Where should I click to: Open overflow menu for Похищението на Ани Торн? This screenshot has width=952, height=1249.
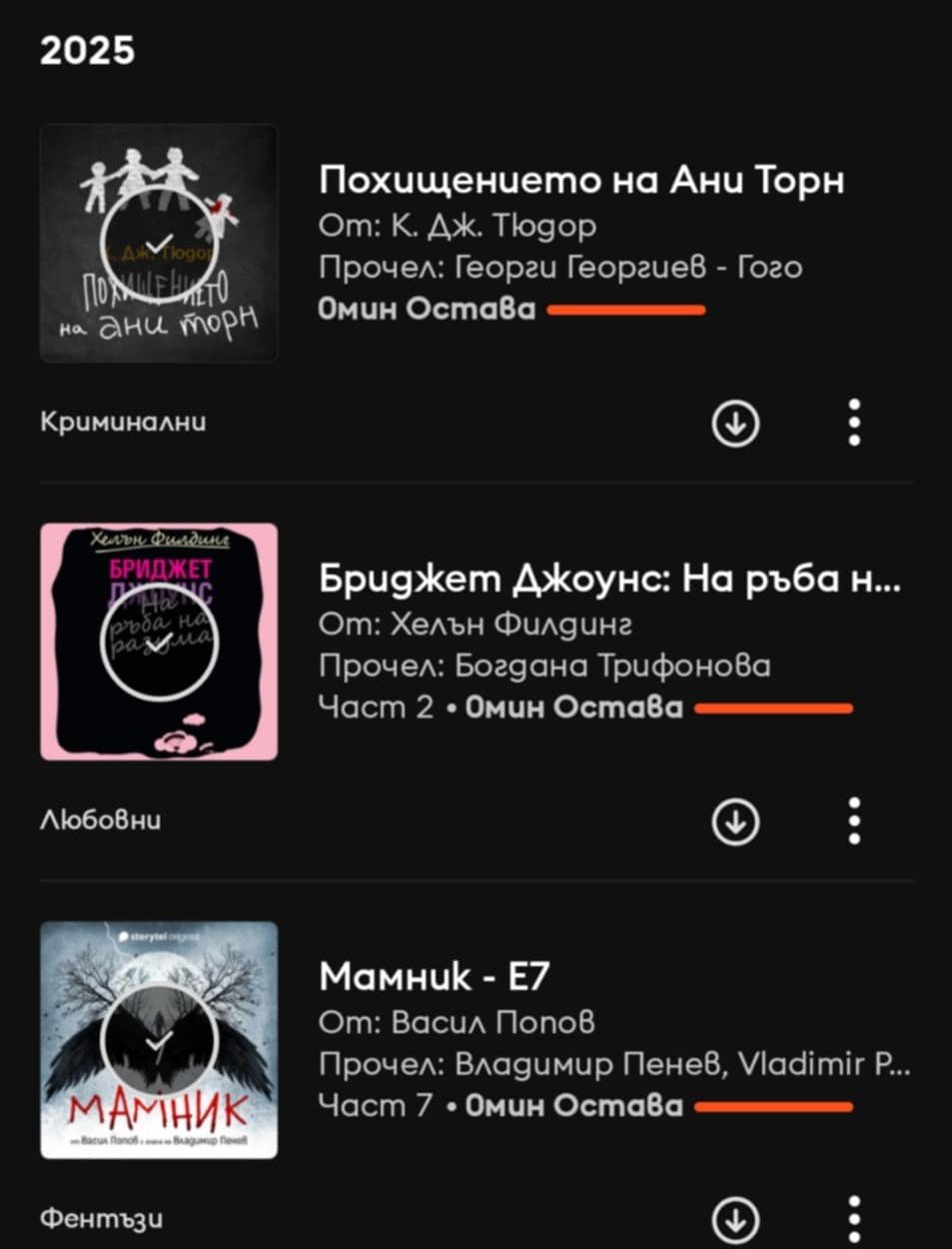coord(854,422)
